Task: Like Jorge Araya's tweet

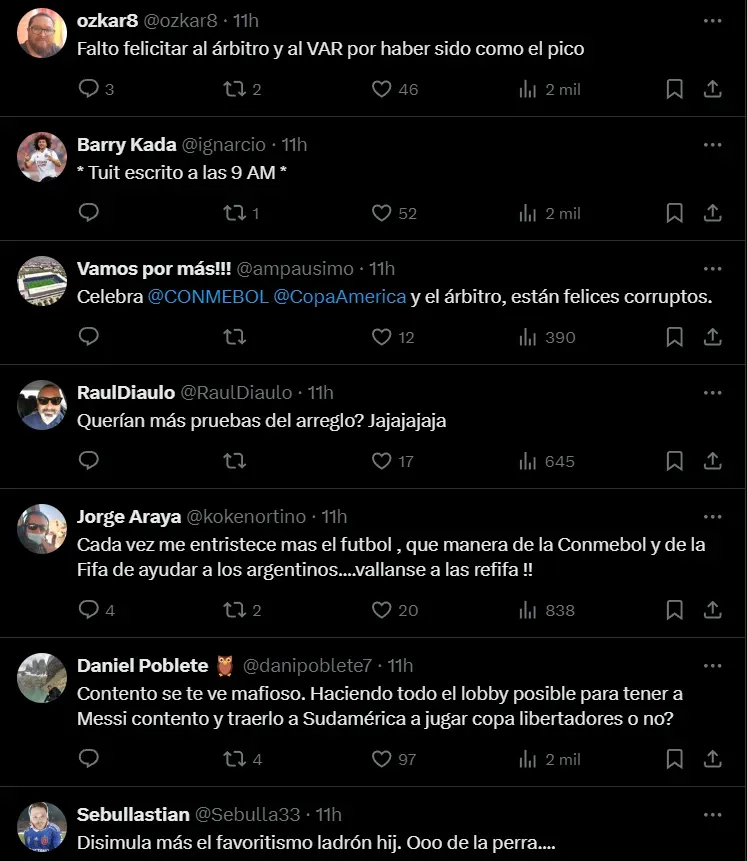Action: pyautogui.click(x=381, y=610)
